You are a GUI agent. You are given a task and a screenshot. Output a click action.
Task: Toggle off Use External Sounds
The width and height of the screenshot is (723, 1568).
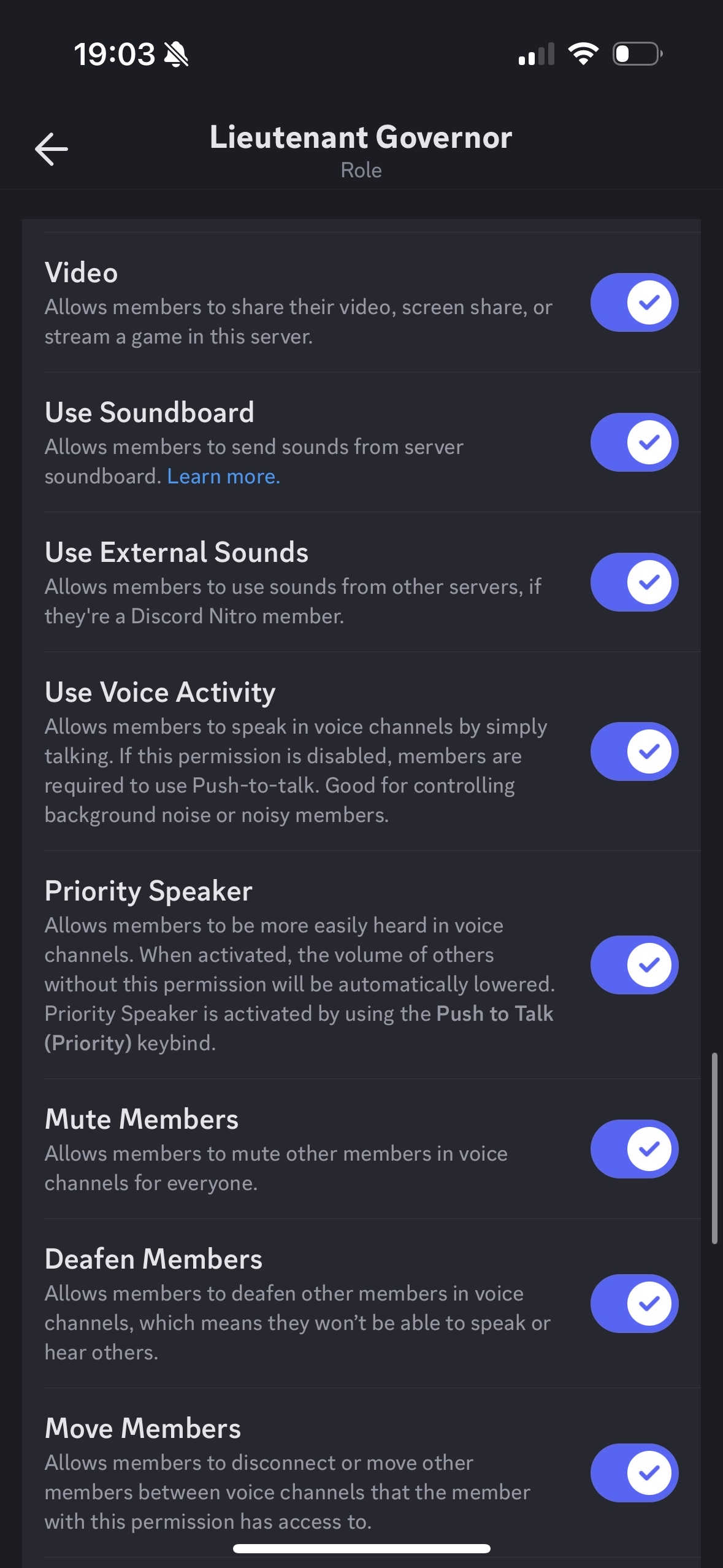(634, 582)
